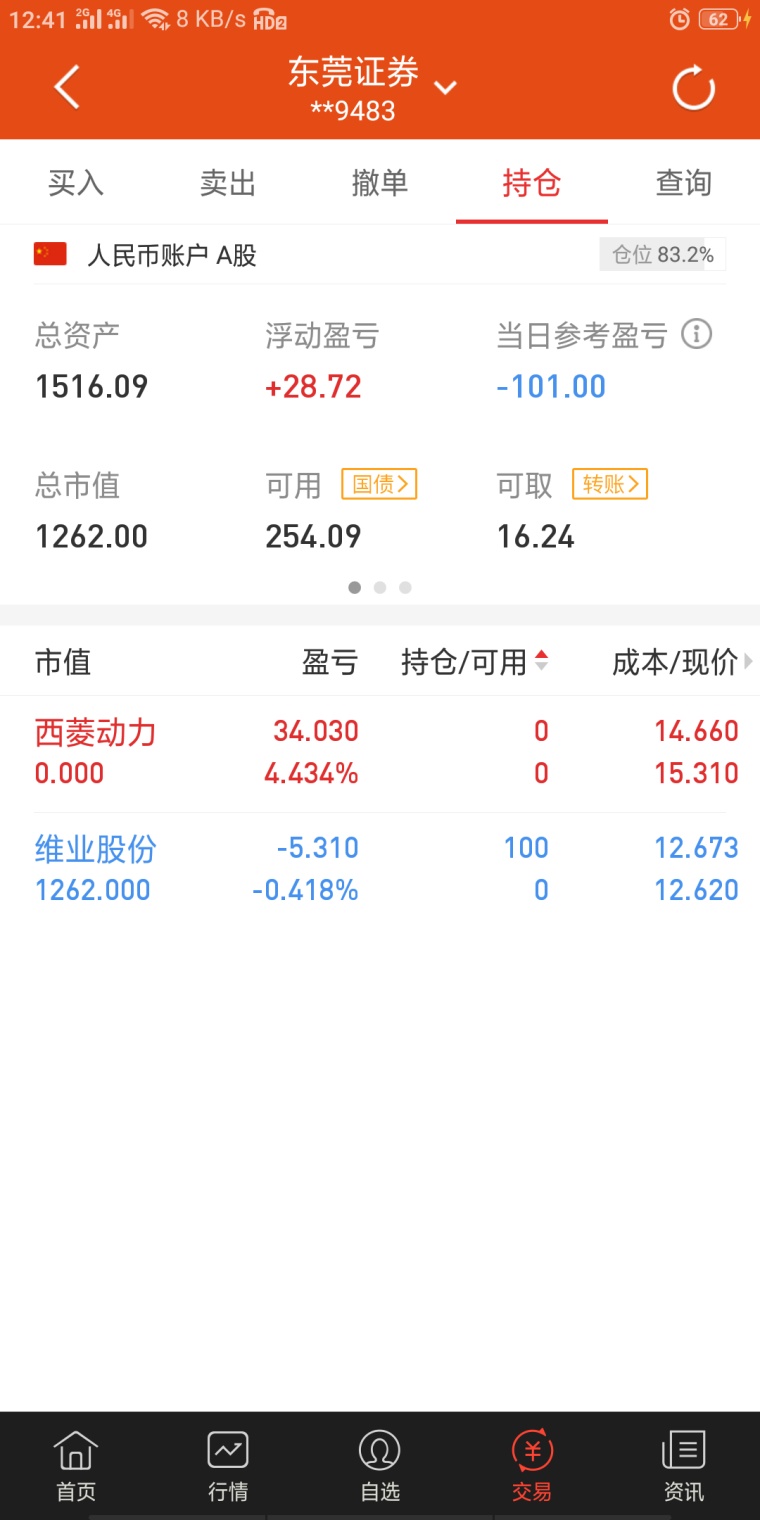
Task: Expand the 东莞证券 account dropdown
Action: (x=445, y=88)
